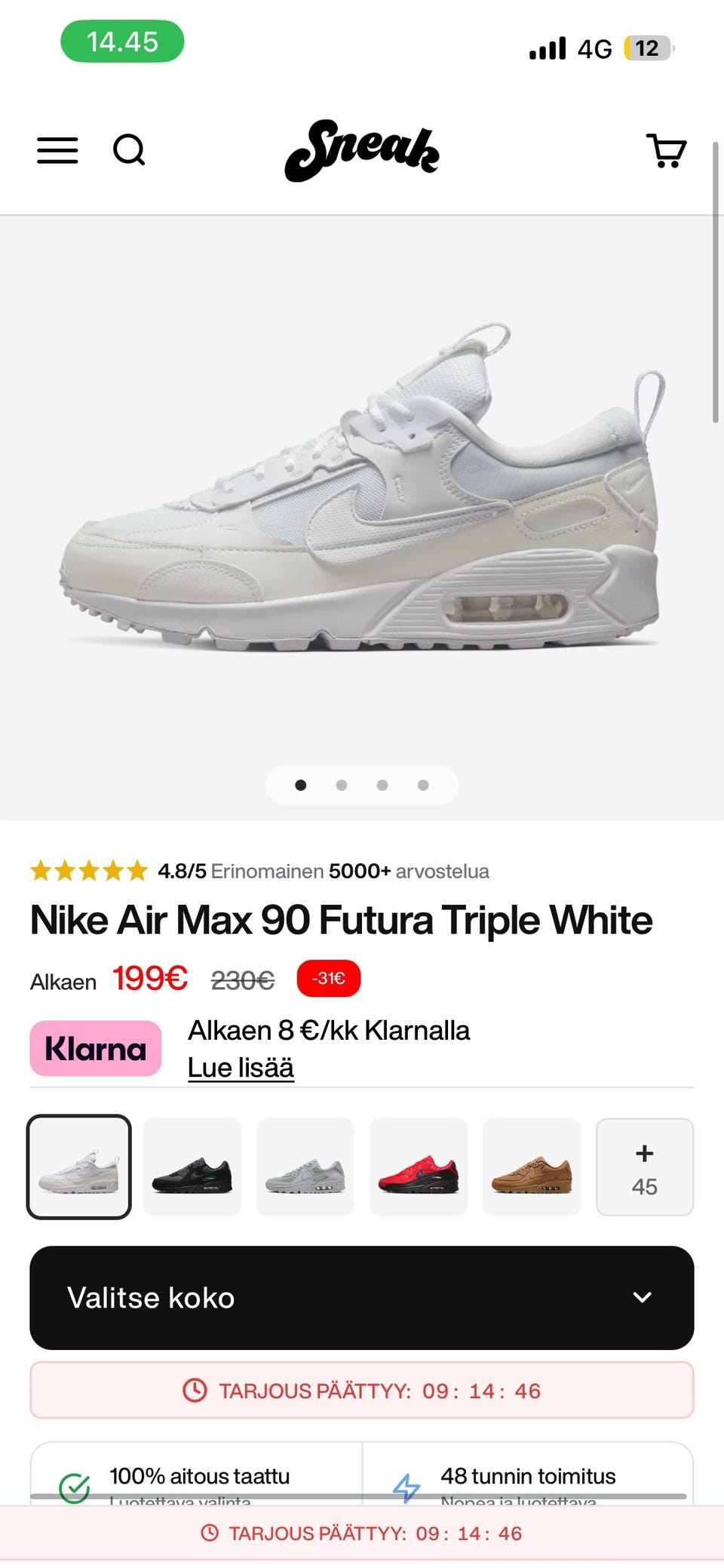Select the brown wheat Air Max colorway
Screen dimensions: 724x1568
point(532,1167)
